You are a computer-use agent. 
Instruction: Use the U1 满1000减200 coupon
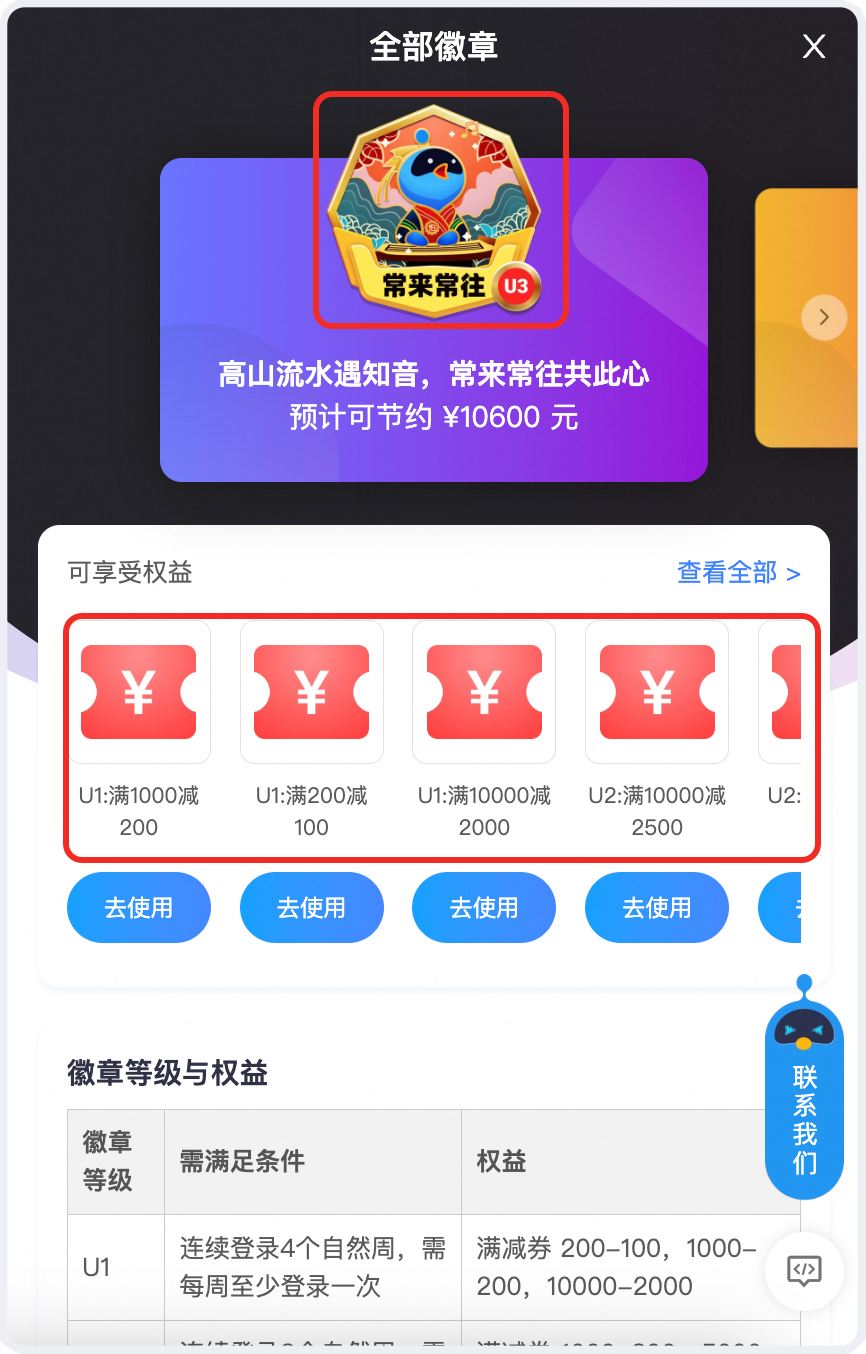click(x=139, y=908)
